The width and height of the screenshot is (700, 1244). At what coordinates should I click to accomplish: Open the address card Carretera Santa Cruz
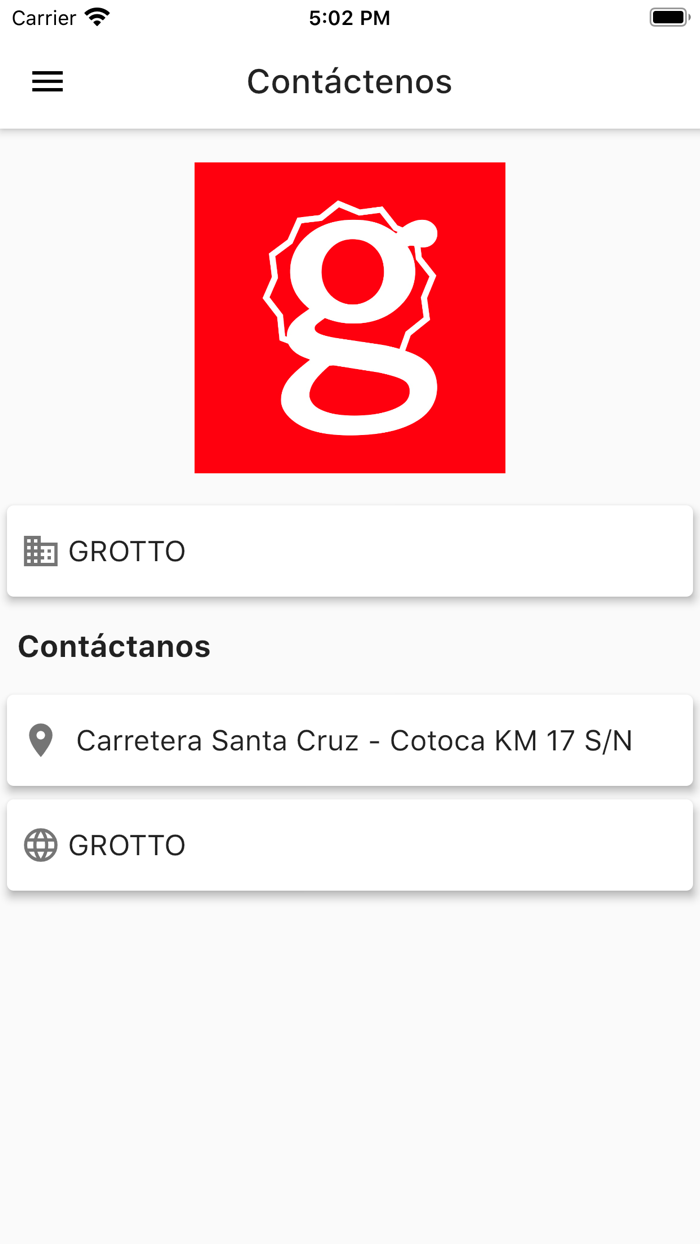pos(350,741)
